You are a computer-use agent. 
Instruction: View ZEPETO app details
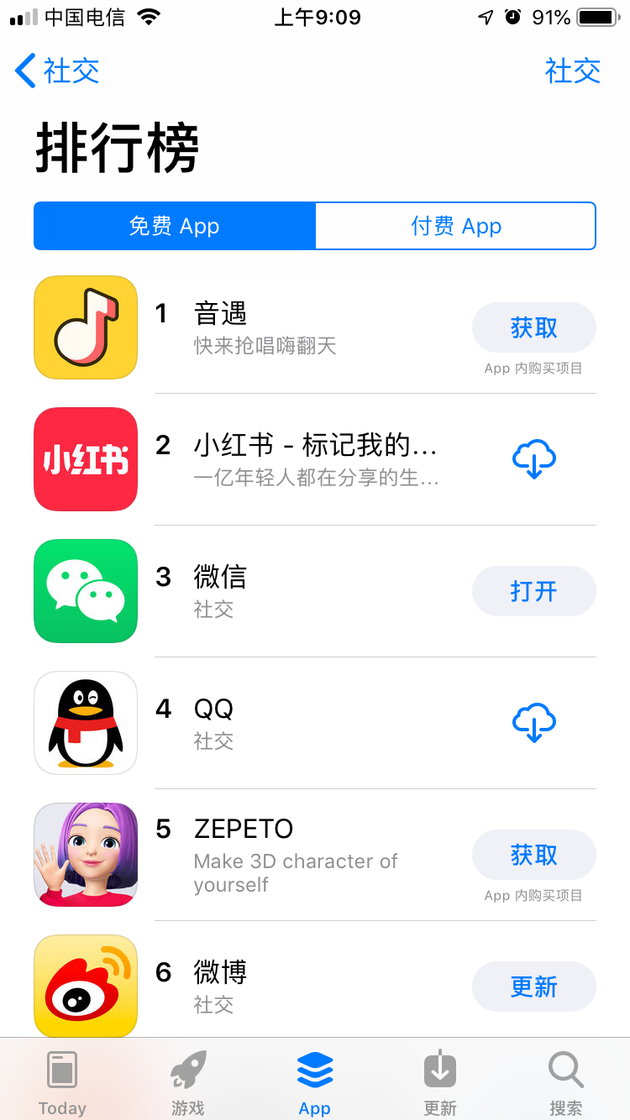(86, 855)
